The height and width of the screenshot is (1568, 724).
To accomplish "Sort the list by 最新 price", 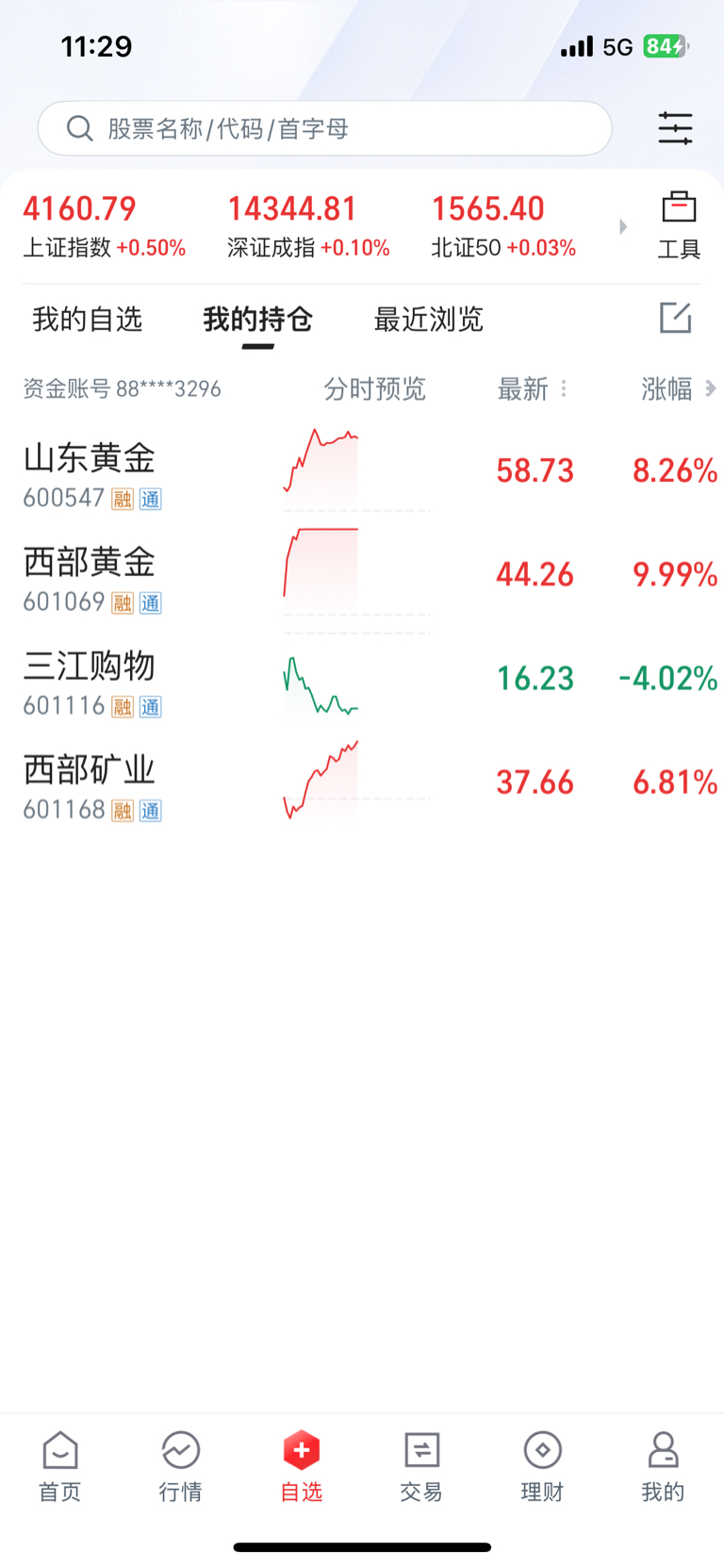I will 524,388.
